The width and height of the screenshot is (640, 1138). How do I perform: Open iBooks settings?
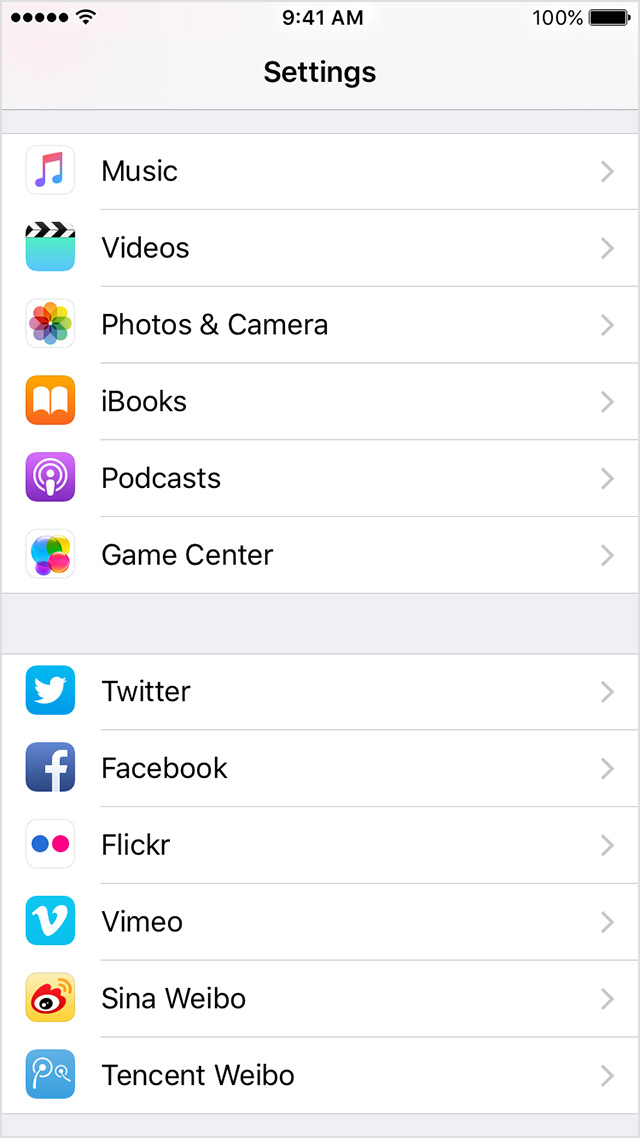point(320,401)
